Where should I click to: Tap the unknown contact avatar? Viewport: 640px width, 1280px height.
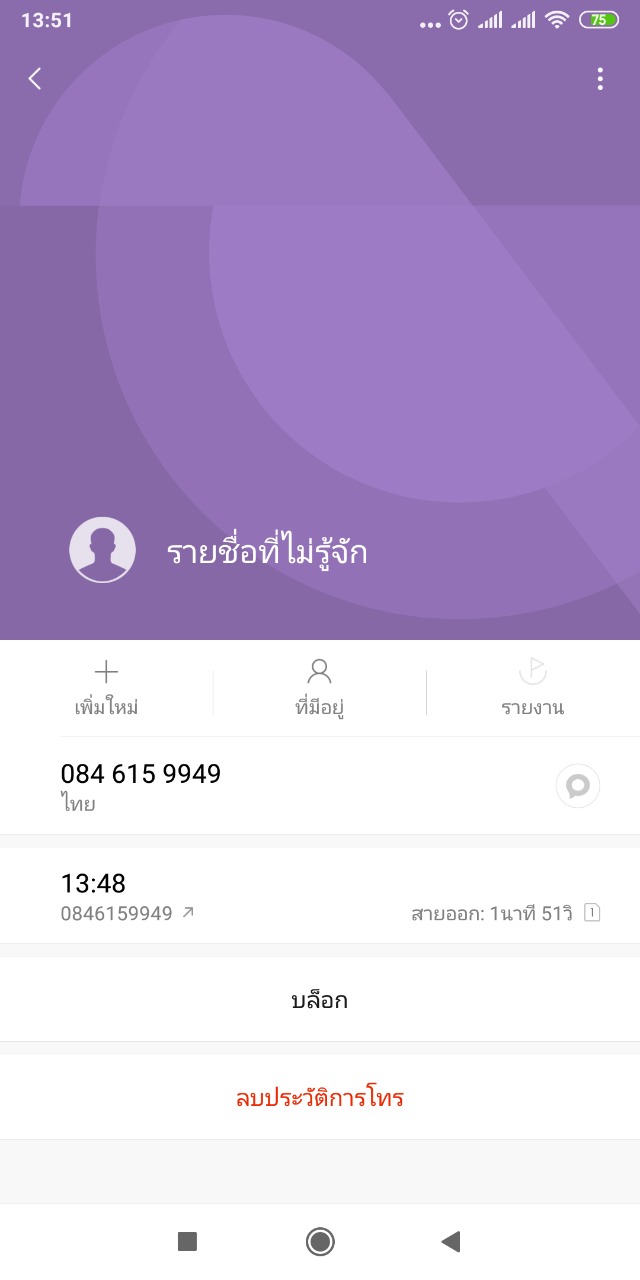tap(102, 550)
